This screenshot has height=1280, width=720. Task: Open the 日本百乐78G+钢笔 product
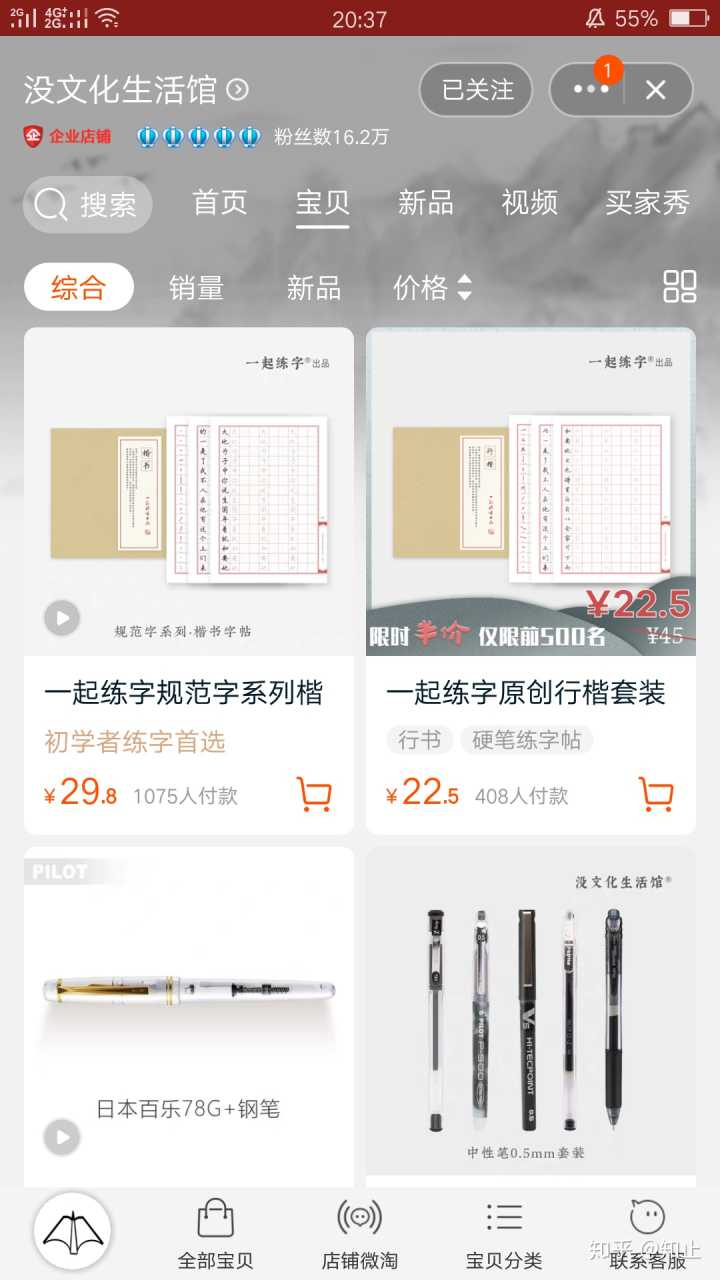188,1010
